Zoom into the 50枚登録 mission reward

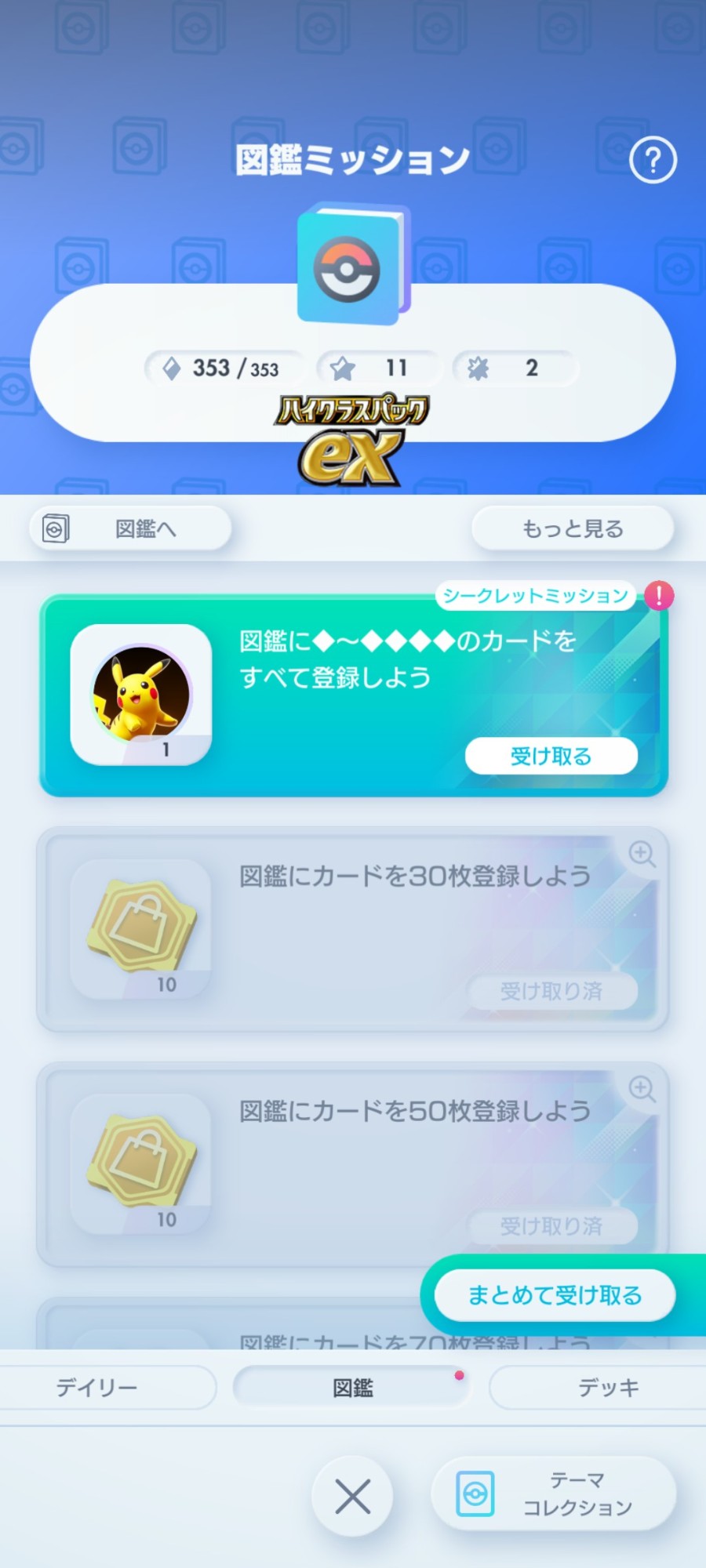pyautogui.click(x=642, y=1089)
